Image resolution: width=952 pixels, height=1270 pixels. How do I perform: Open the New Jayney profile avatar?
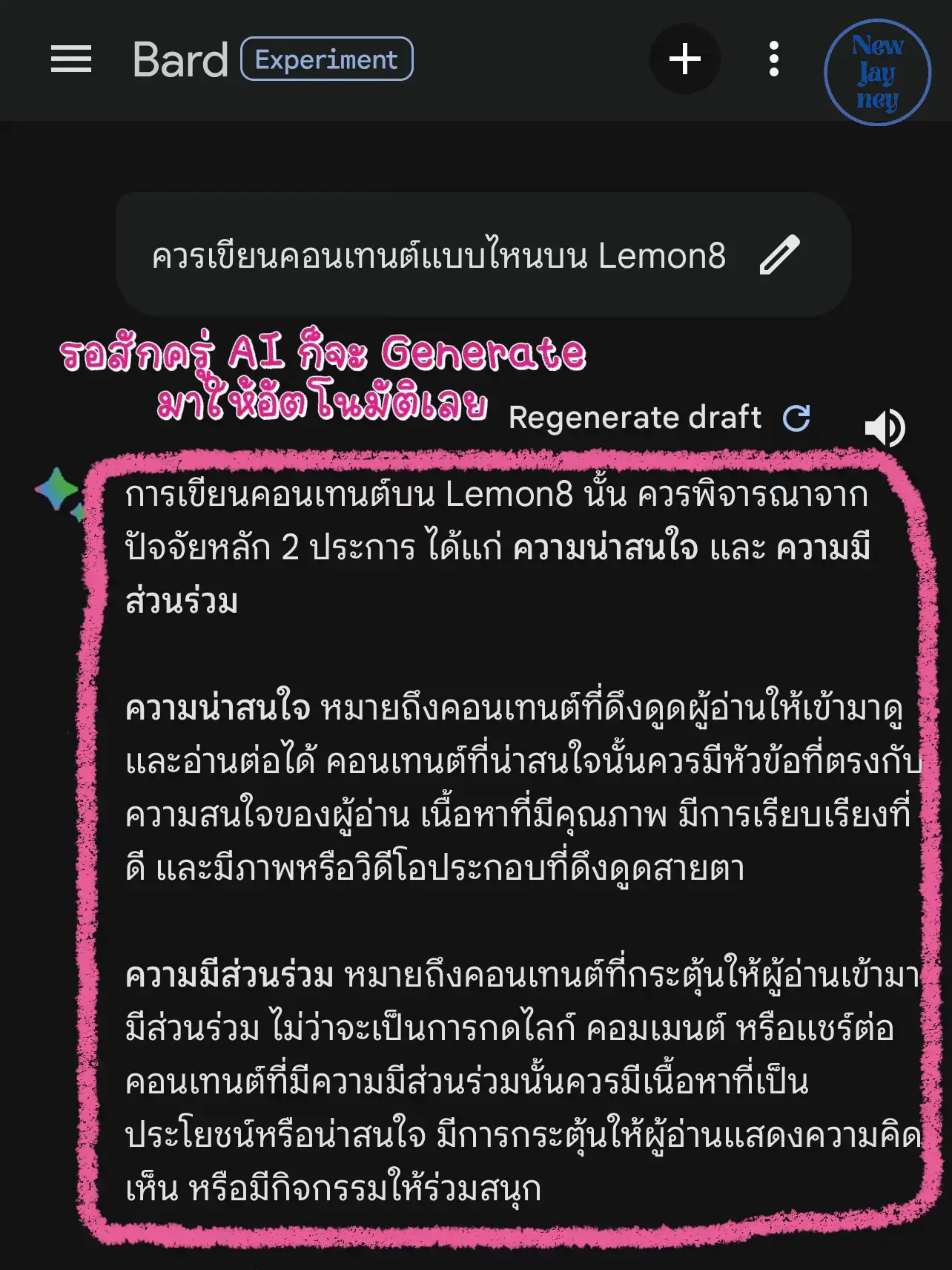877,72
